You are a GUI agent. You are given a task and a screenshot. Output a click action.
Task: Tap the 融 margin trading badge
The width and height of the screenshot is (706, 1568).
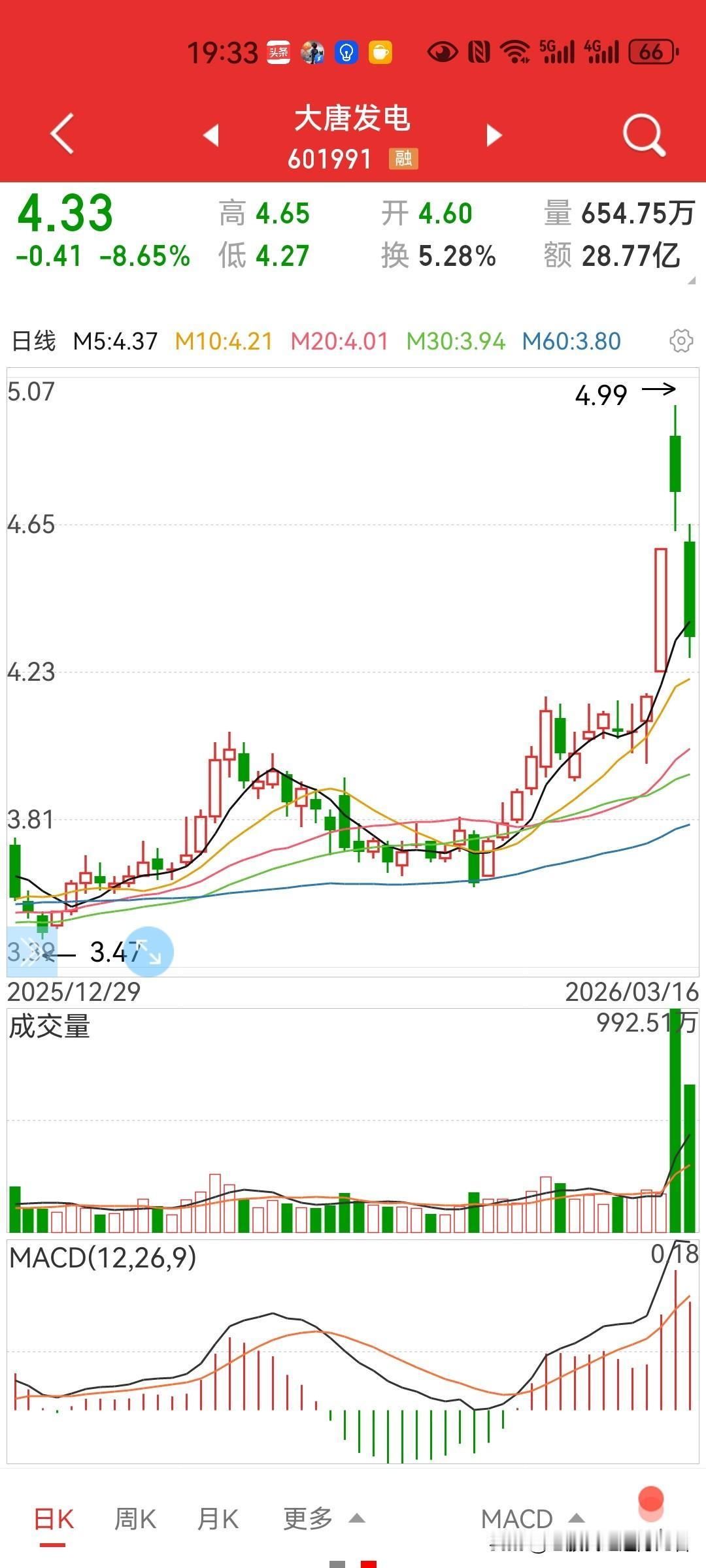tap(404, 159)
